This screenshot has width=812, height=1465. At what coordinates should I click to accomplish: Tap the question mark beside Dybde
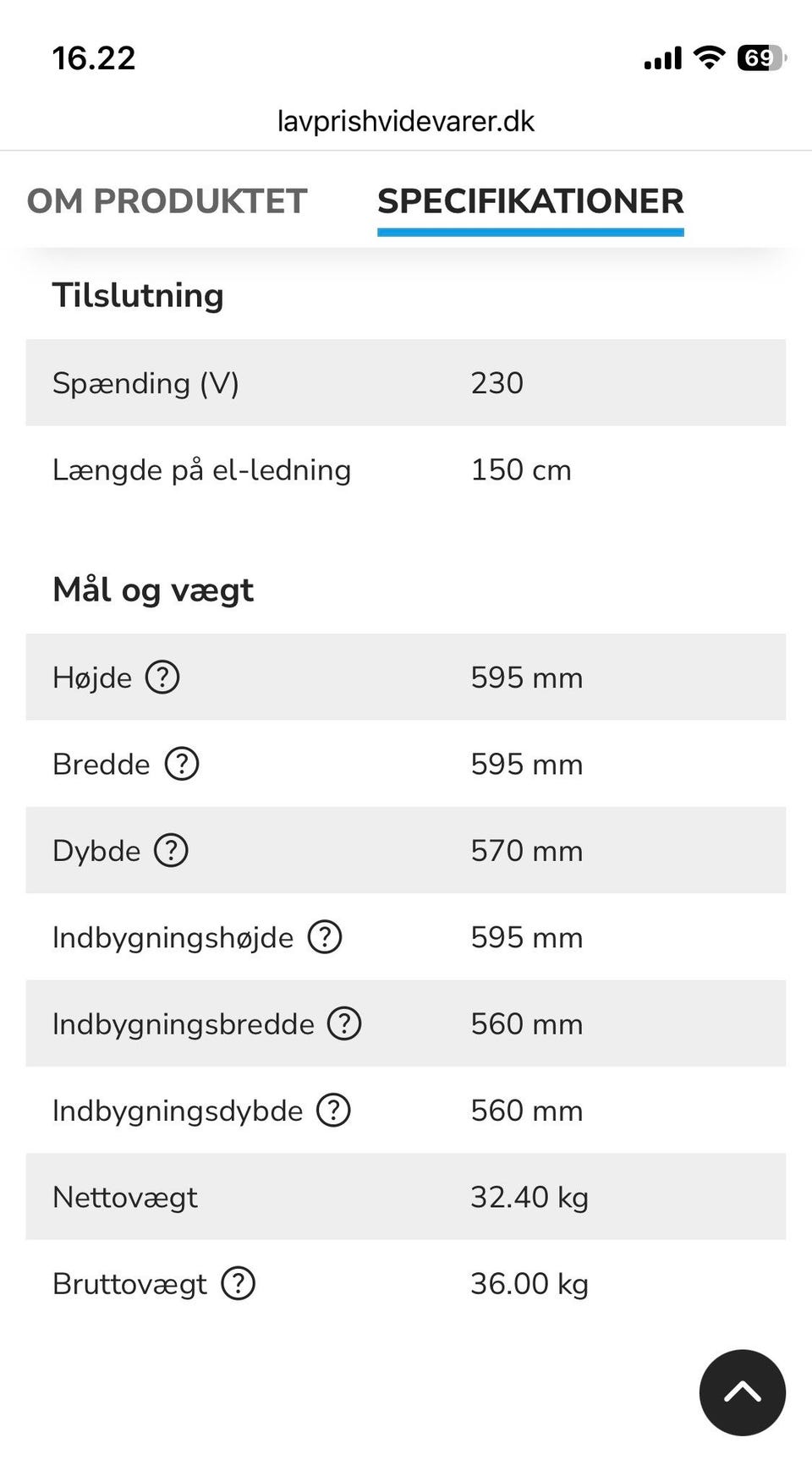coord(171,850)
